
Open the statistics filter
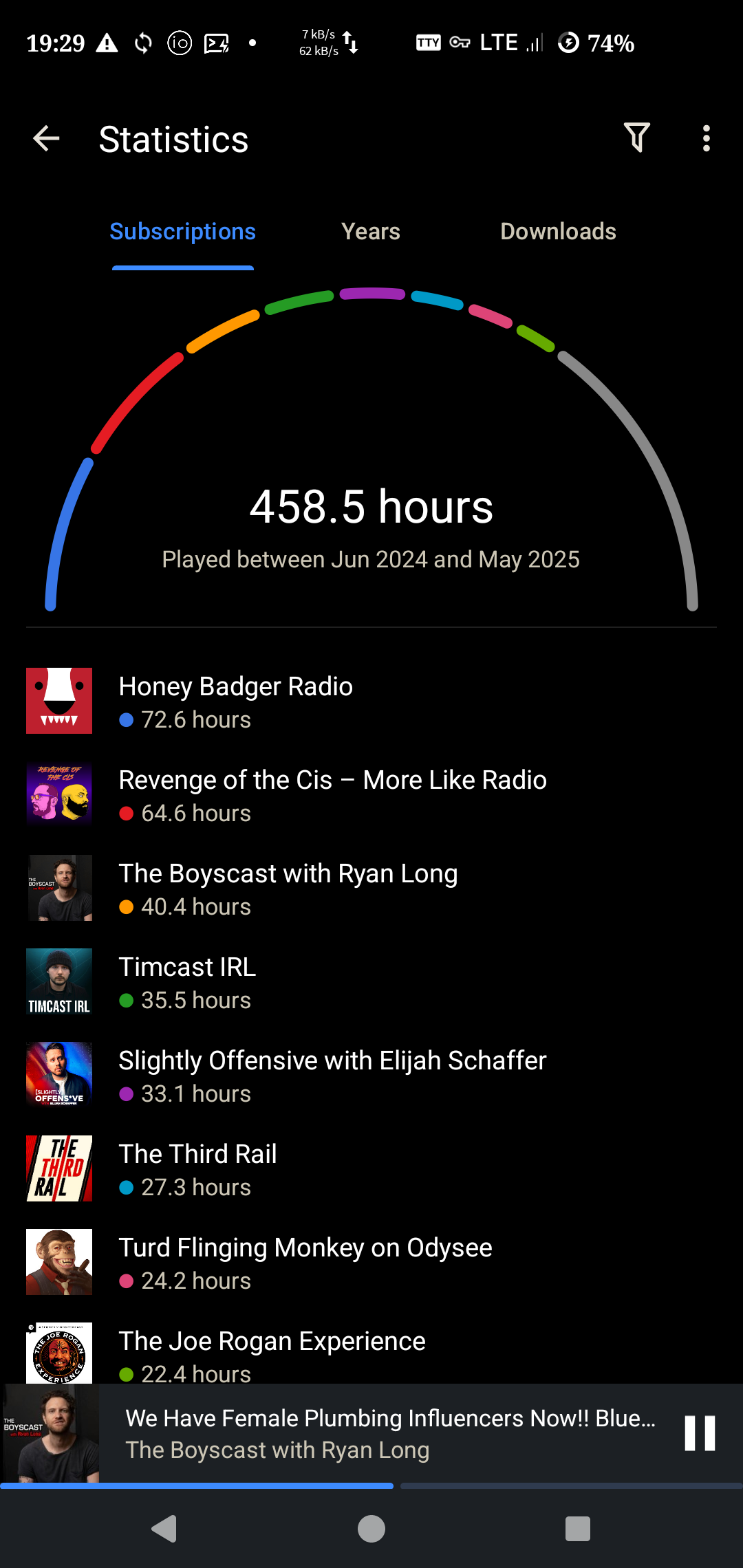[x=636, y=138]
